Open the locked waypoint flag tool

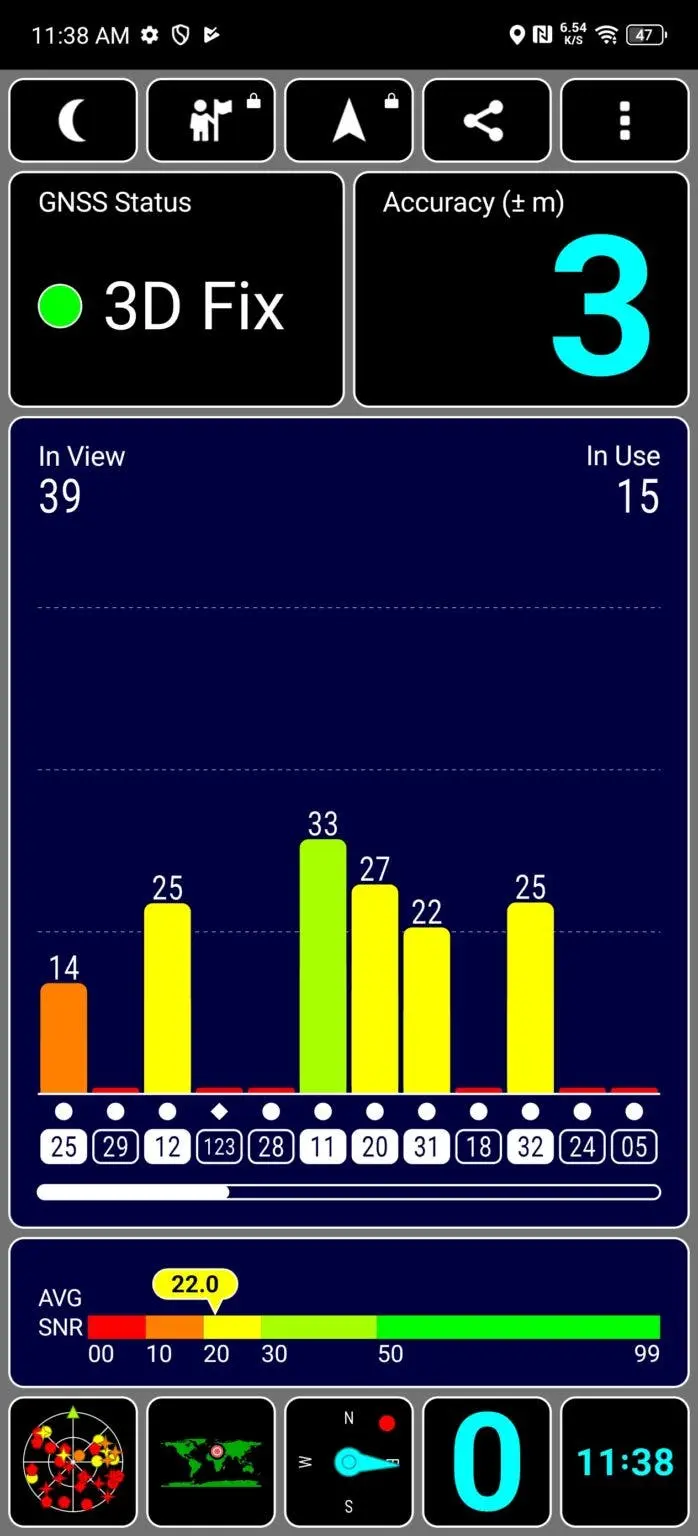[211, 121]
